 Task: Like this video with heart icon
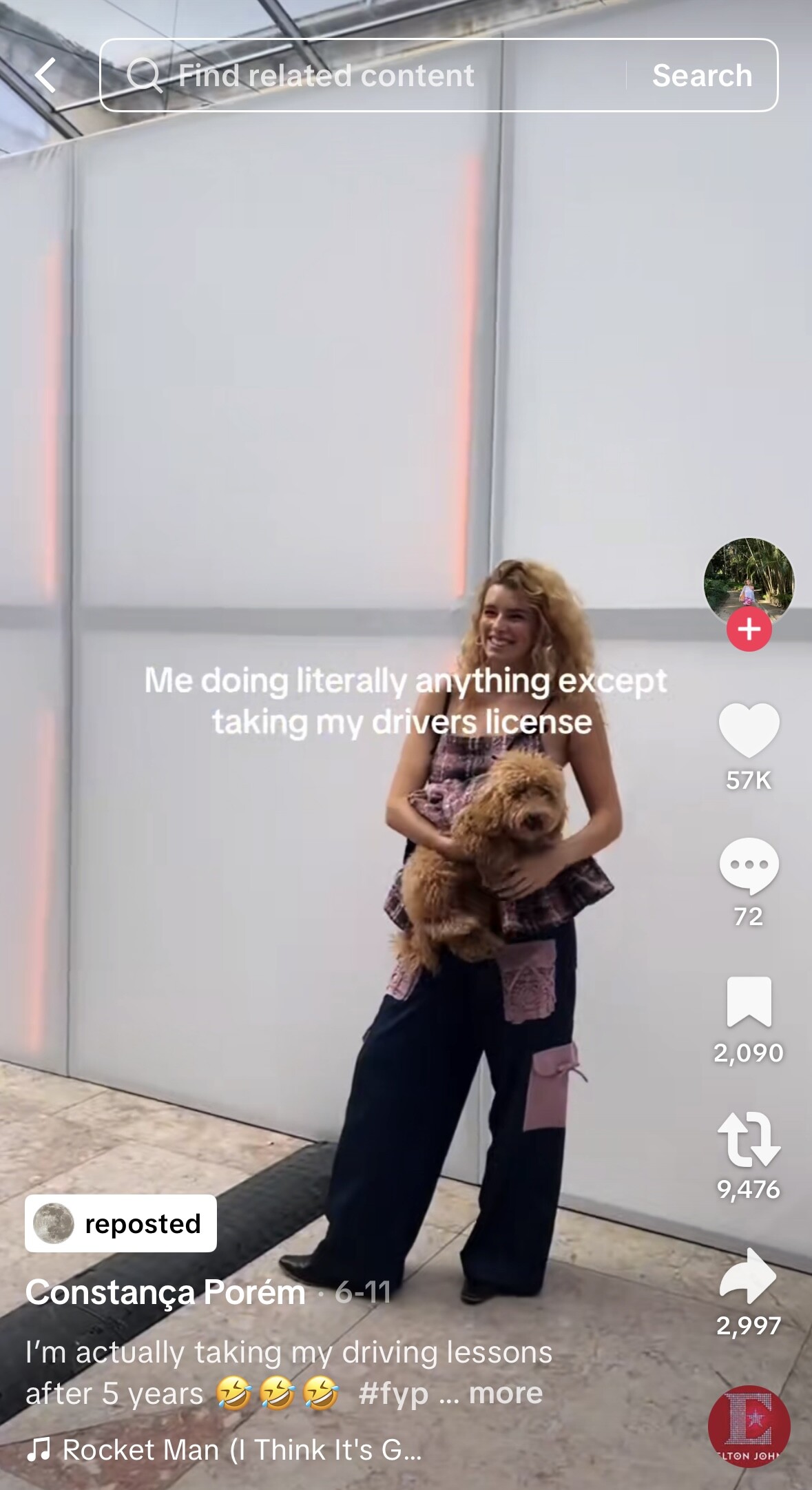pyautogui.click(x=749, y=730)
